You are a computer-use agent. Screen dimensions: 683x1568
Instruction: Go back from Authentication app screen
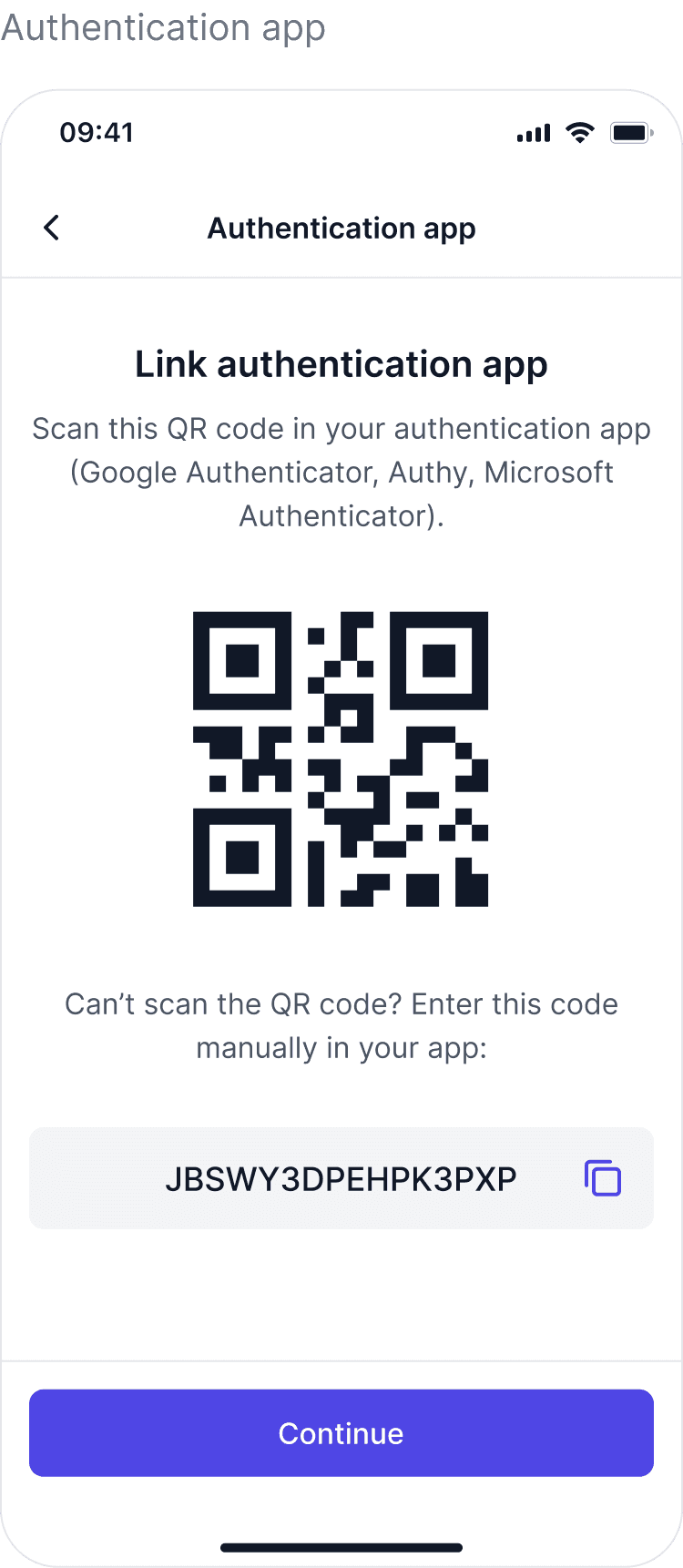[52, 228]
